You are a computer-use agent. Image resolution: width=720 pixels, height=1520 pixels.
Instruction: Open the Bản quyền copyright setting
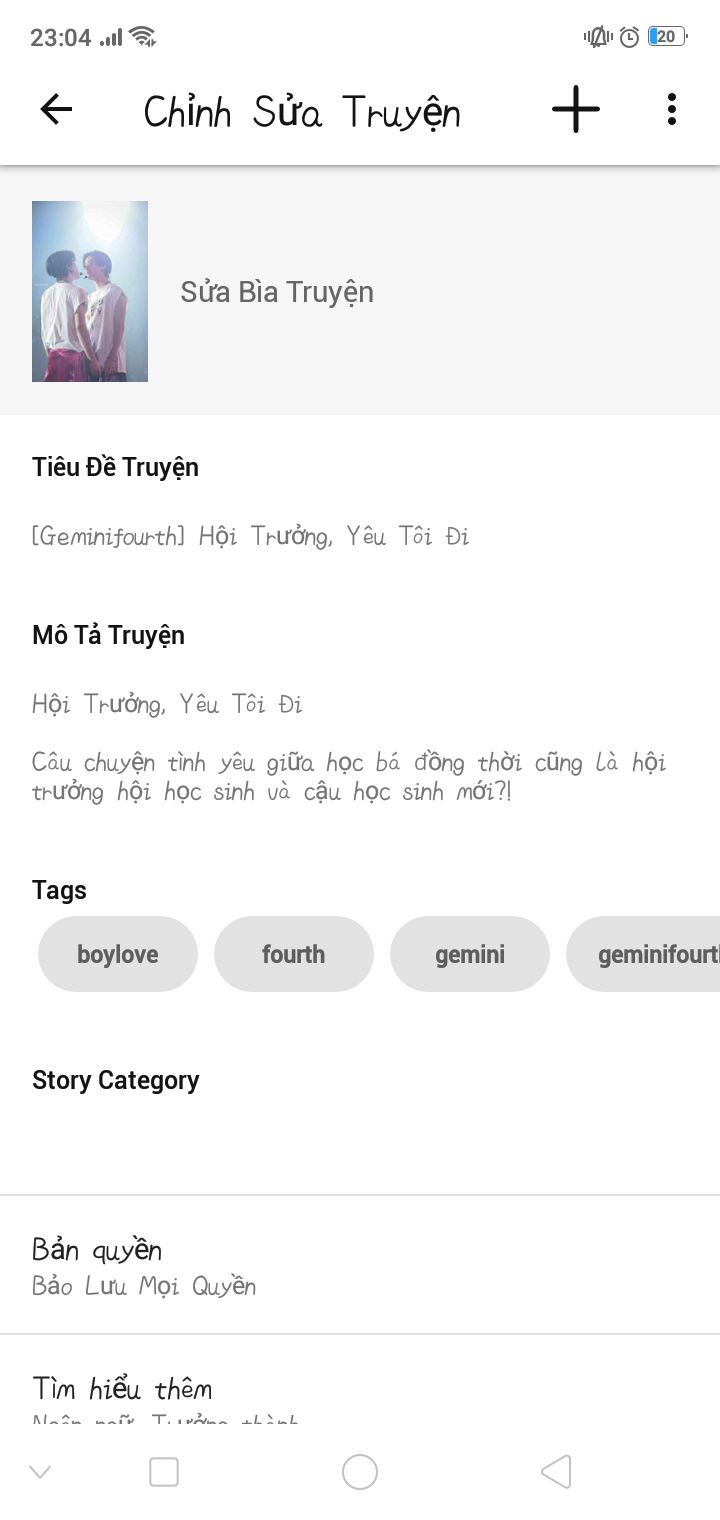coord(360,1265)
